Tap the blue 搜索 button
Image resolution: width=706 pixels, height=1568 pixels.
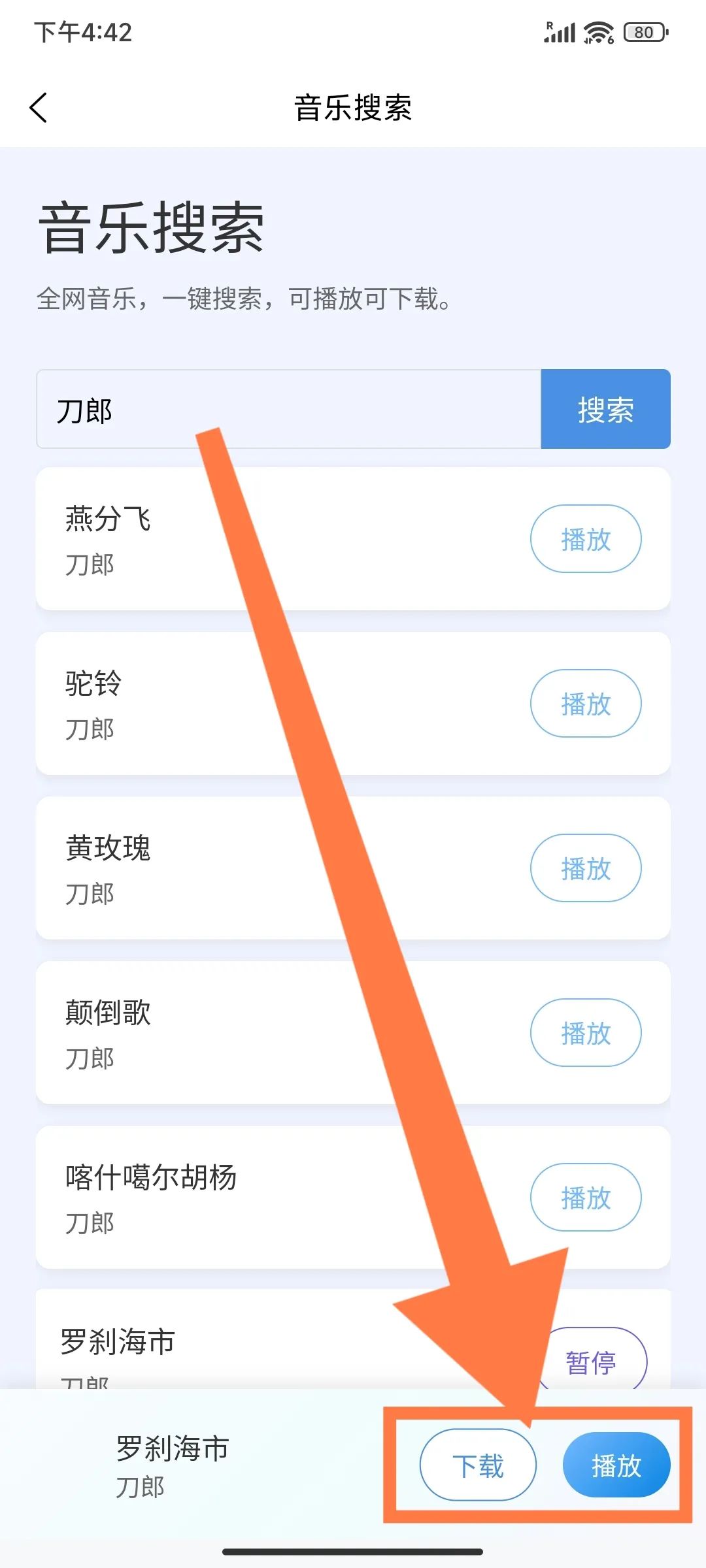click(x=605, y=410)
